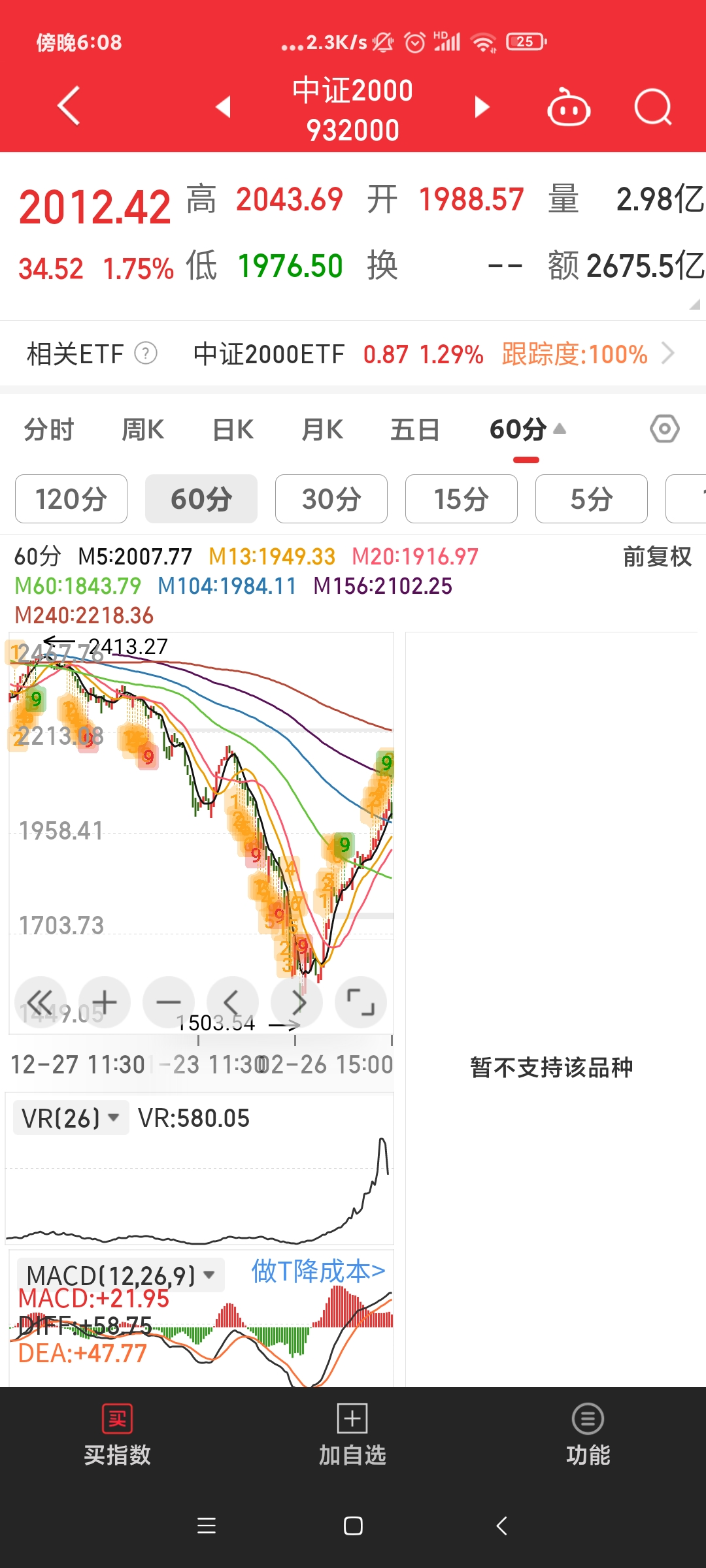Go back using the top-left arrow
Viewport: 706px width, 1568px height.
[x=69, y=106]
